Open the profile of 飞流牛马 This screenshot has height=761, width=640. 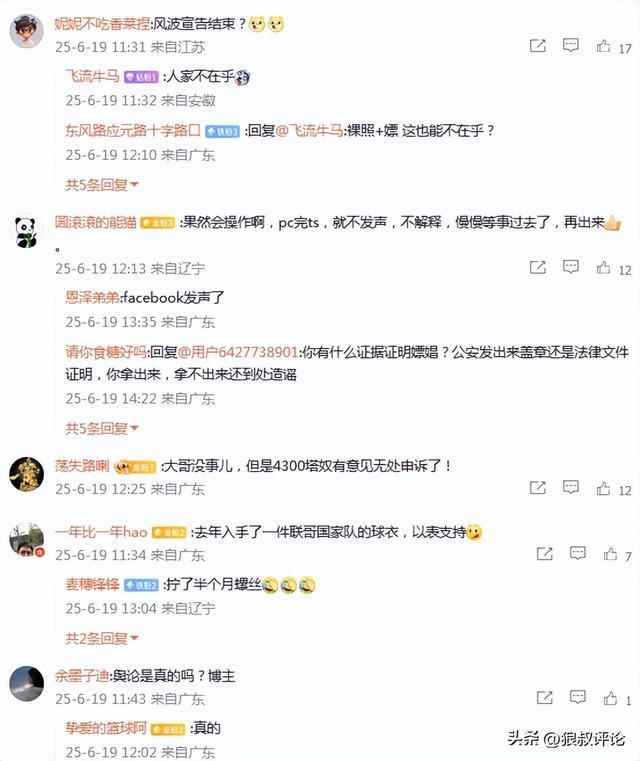pyautogui.click(x=92, y=76)
